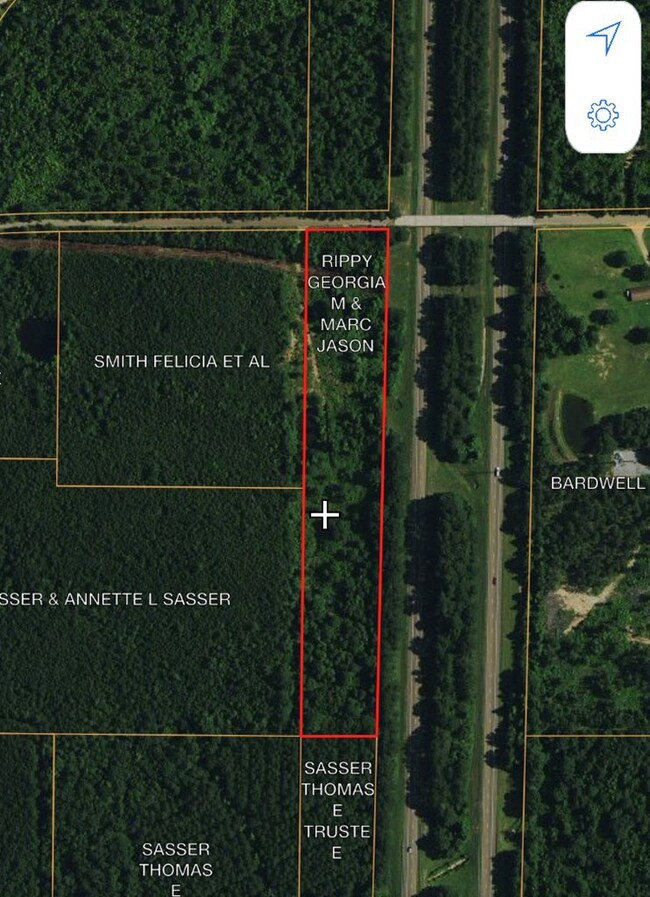
Task: Select the Sasser Thomas E Trustee parcel
Action: click(x=337, y=810)
